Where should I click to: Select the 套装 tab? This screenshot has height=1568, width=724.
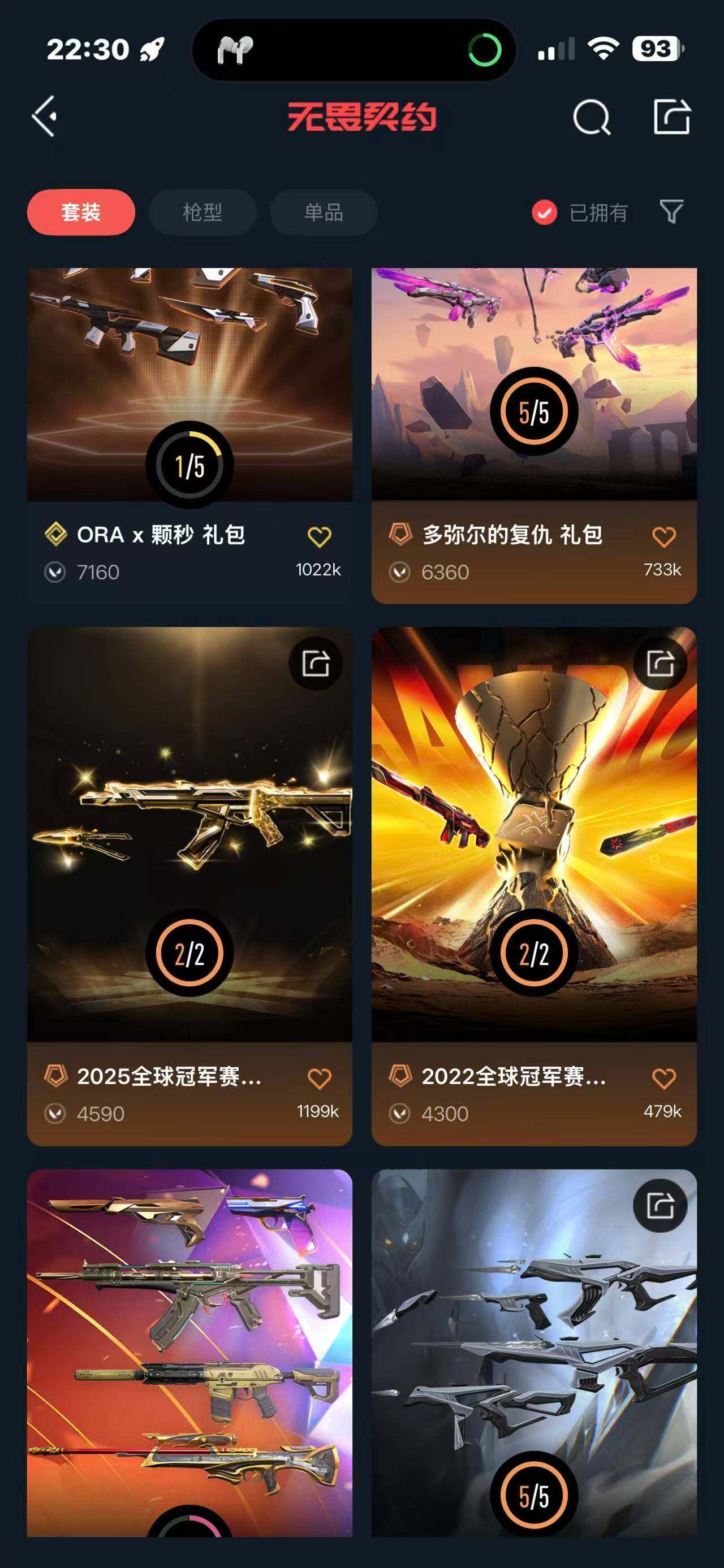point(81,213)
